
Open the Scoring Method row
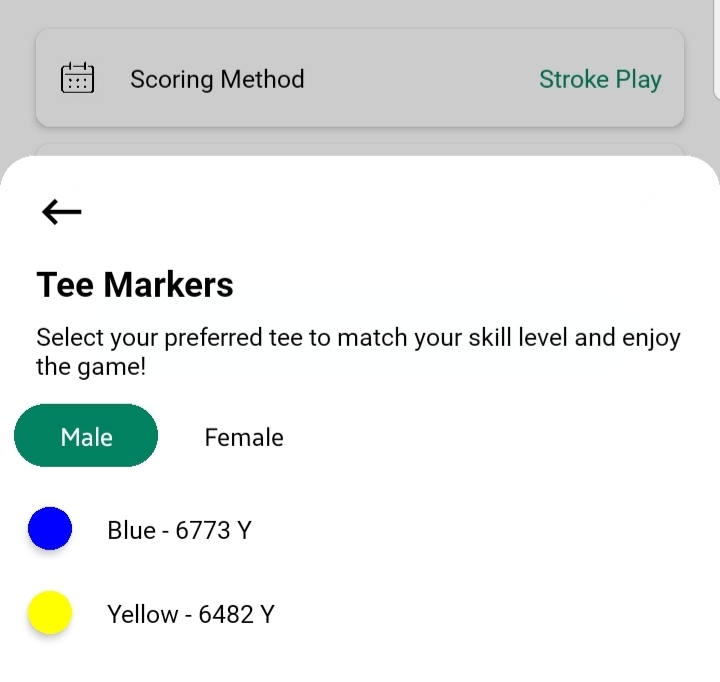[x=360, y=79]
